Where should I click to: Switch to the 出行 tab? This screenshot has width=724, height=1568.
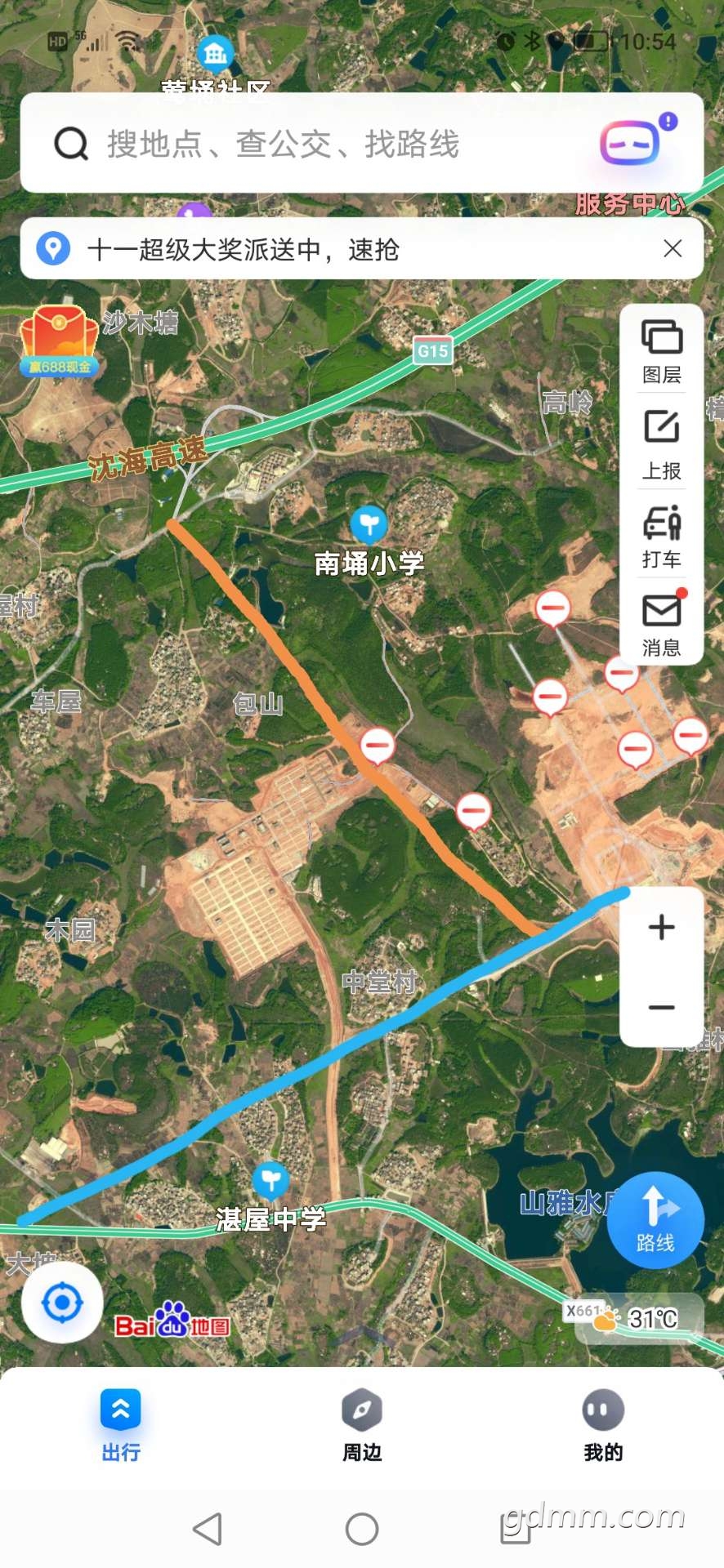click(x=121, y=1424)
